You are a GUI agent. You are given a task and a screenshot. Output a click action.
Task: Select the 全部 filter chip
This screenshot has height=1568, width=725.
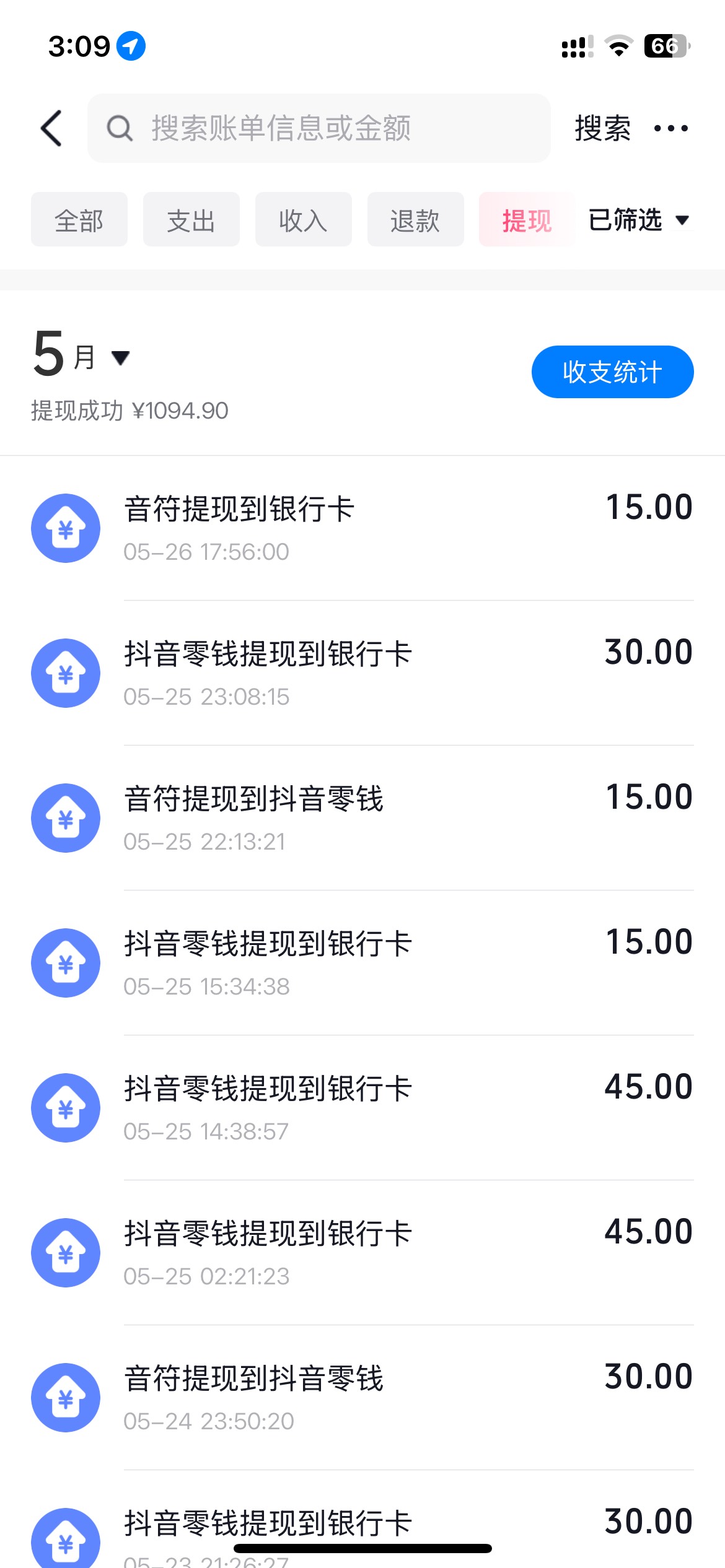(x=79, y=219)
